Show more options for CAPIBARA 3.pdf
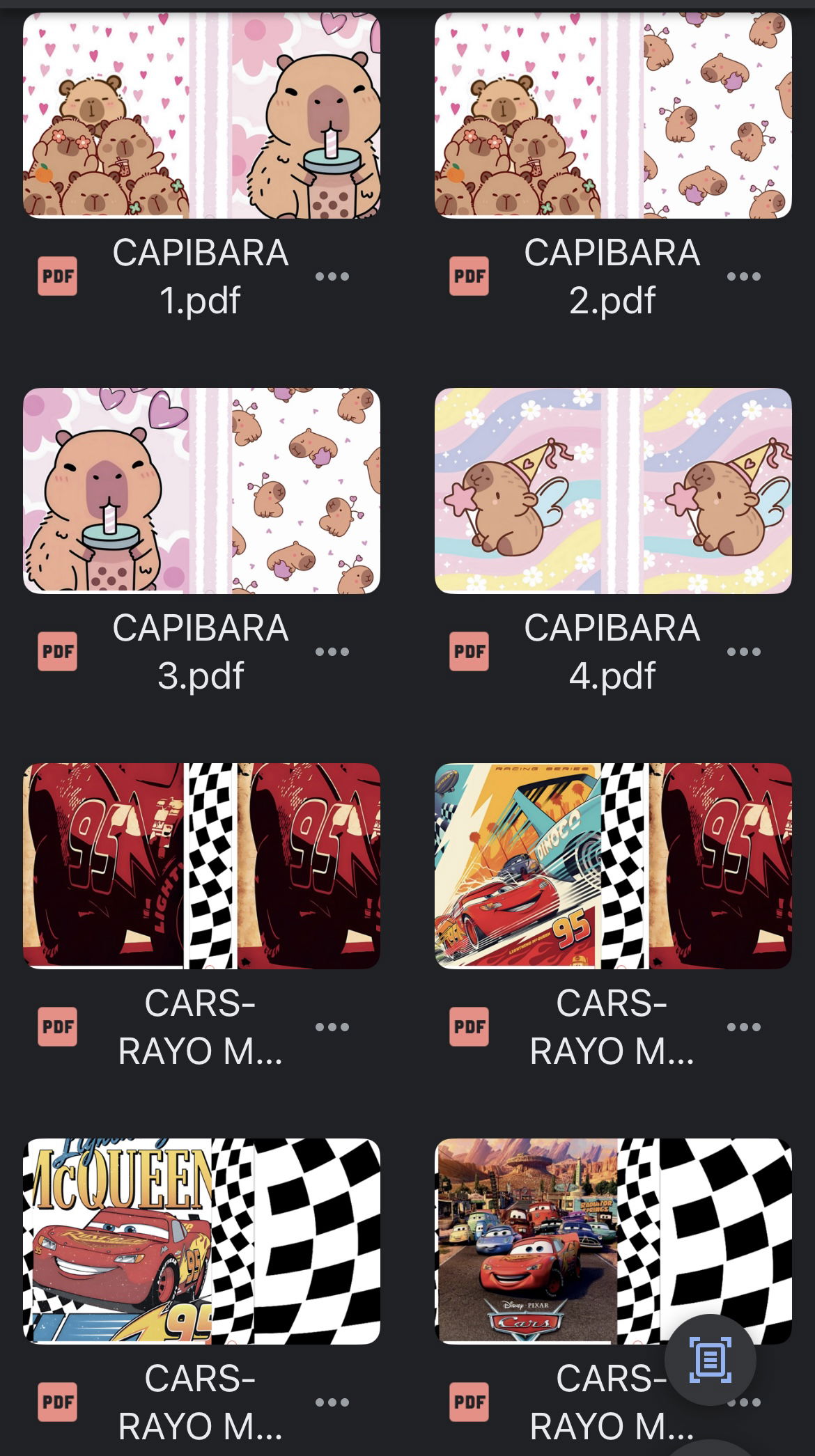 [332, 652]
